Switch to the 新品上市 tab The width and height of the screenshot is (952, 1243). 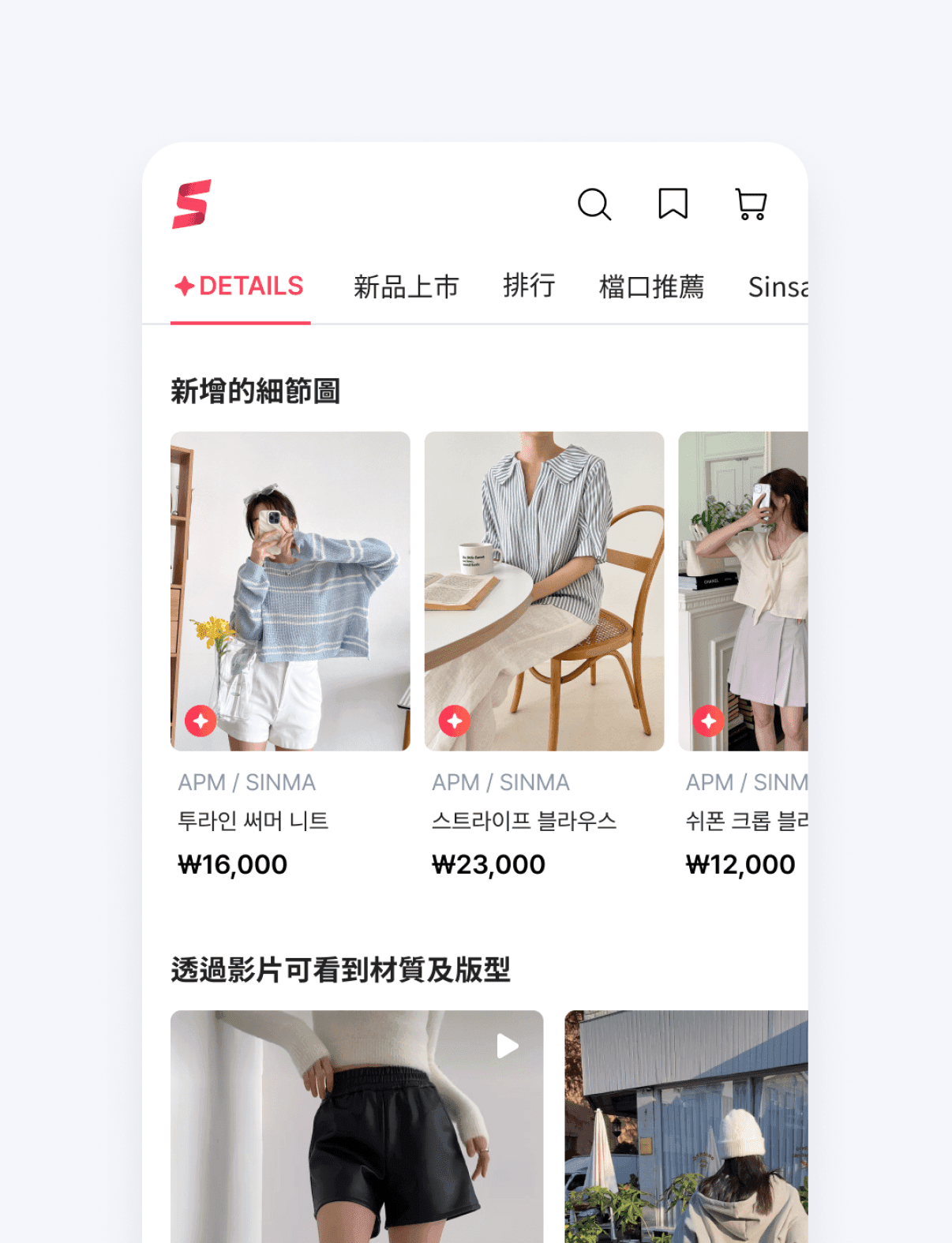click(406, 286)
